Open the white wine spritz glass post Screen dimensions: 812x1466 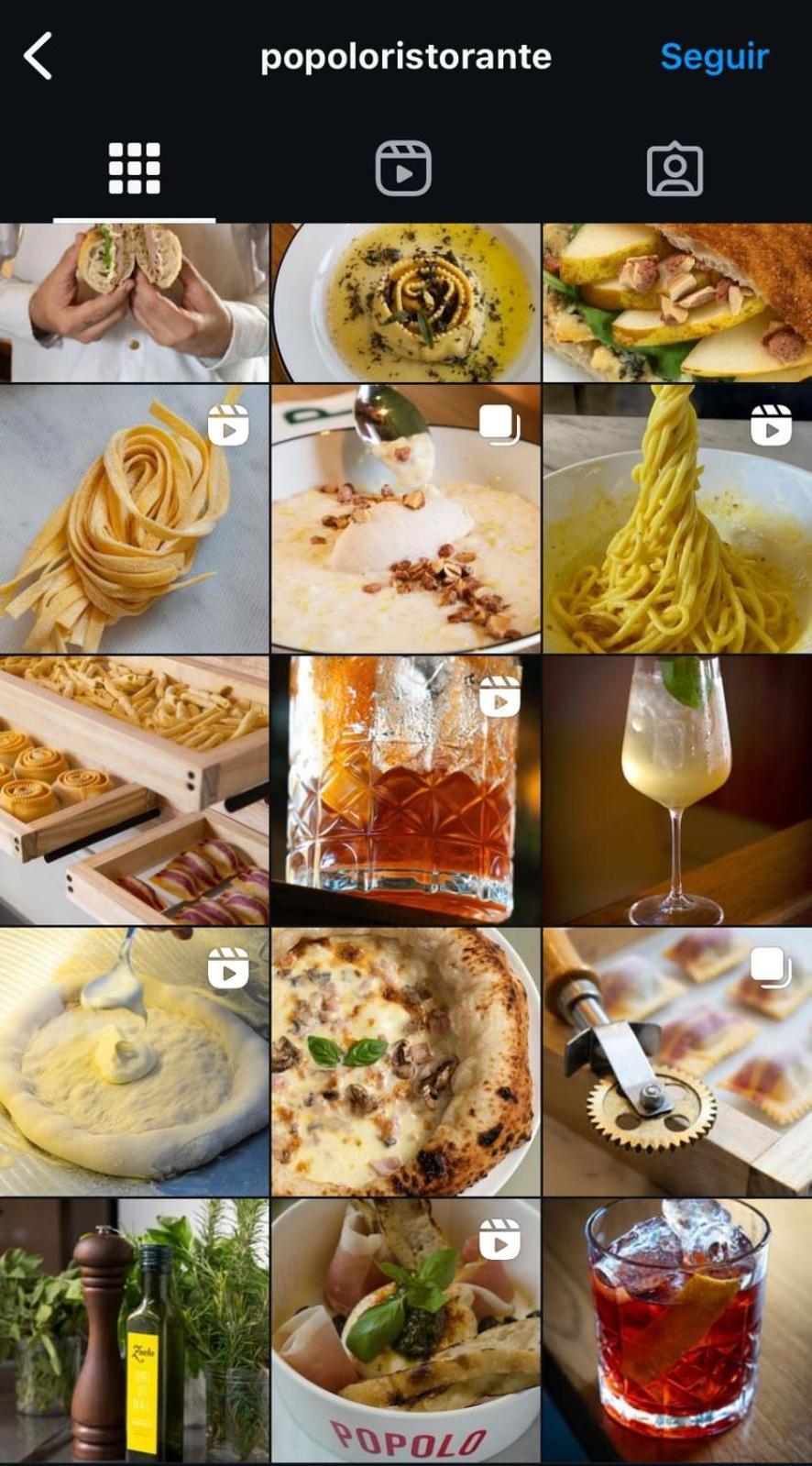point(676,789)
